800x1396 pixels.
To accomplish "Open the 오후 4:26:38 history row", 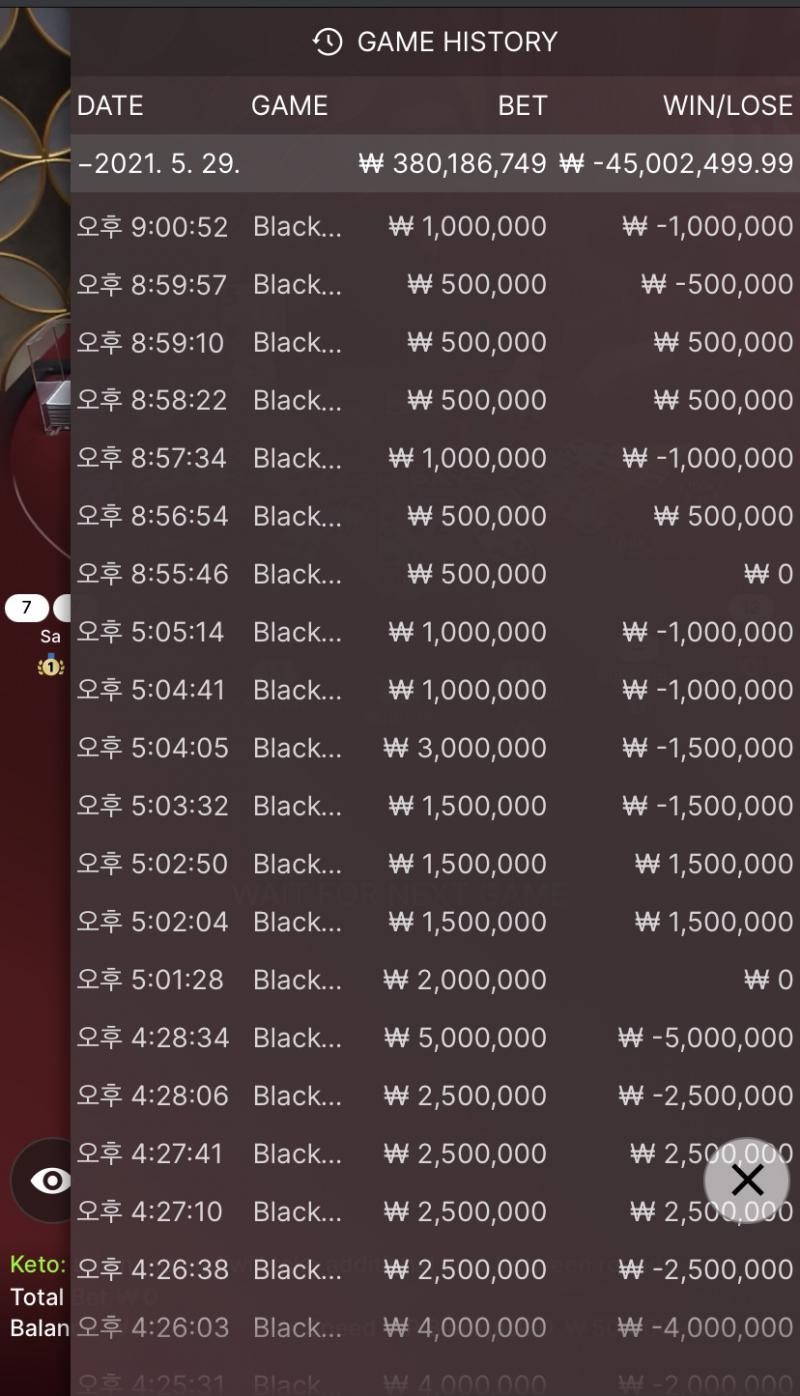I will [x=435, y=1271].
